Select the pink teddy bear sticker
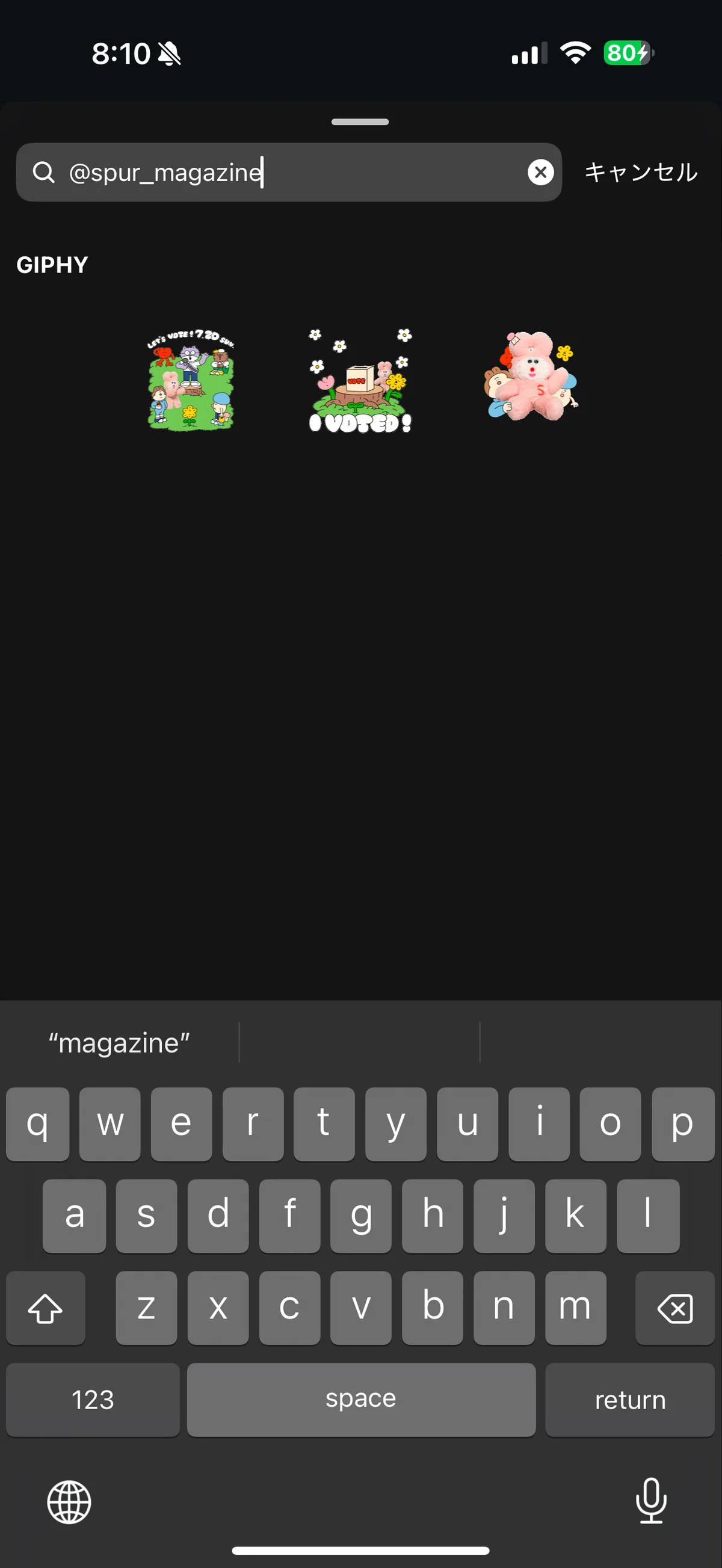The width and height of the screenshot is (722, 1568). [531, 377]
